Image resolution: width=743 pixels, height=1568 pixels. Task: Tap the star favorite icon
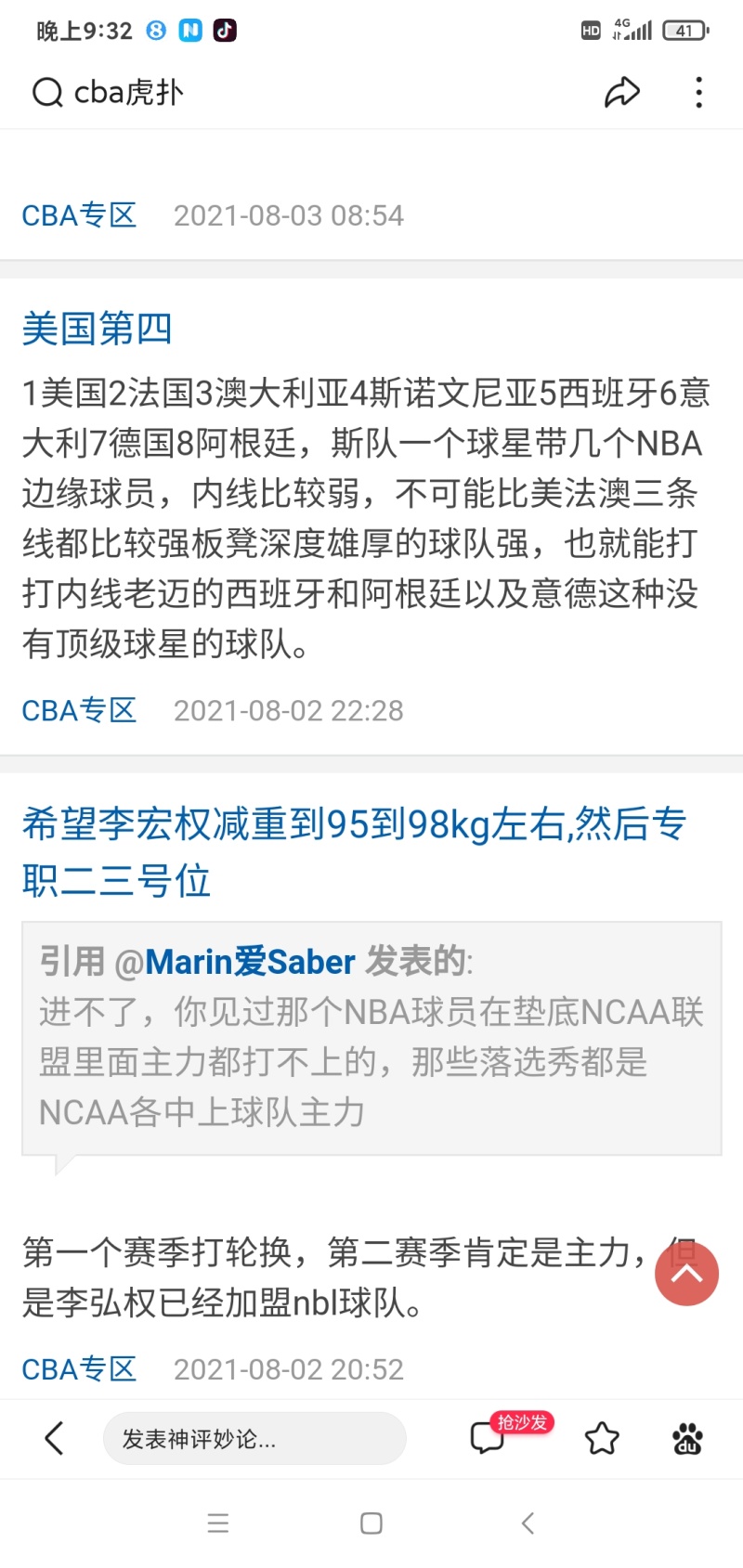tap(601, 1438)
